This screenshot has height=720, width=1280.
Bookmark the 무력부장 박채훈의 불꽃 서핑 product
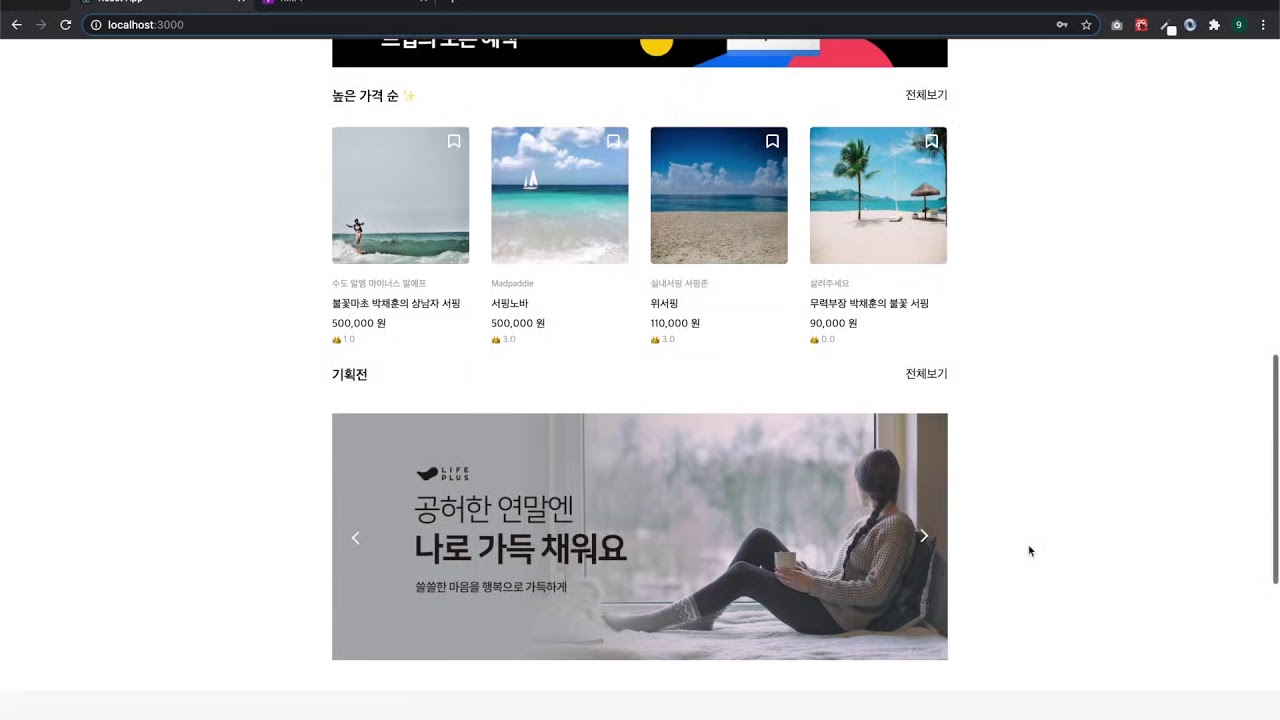click(x=932, y=141)
